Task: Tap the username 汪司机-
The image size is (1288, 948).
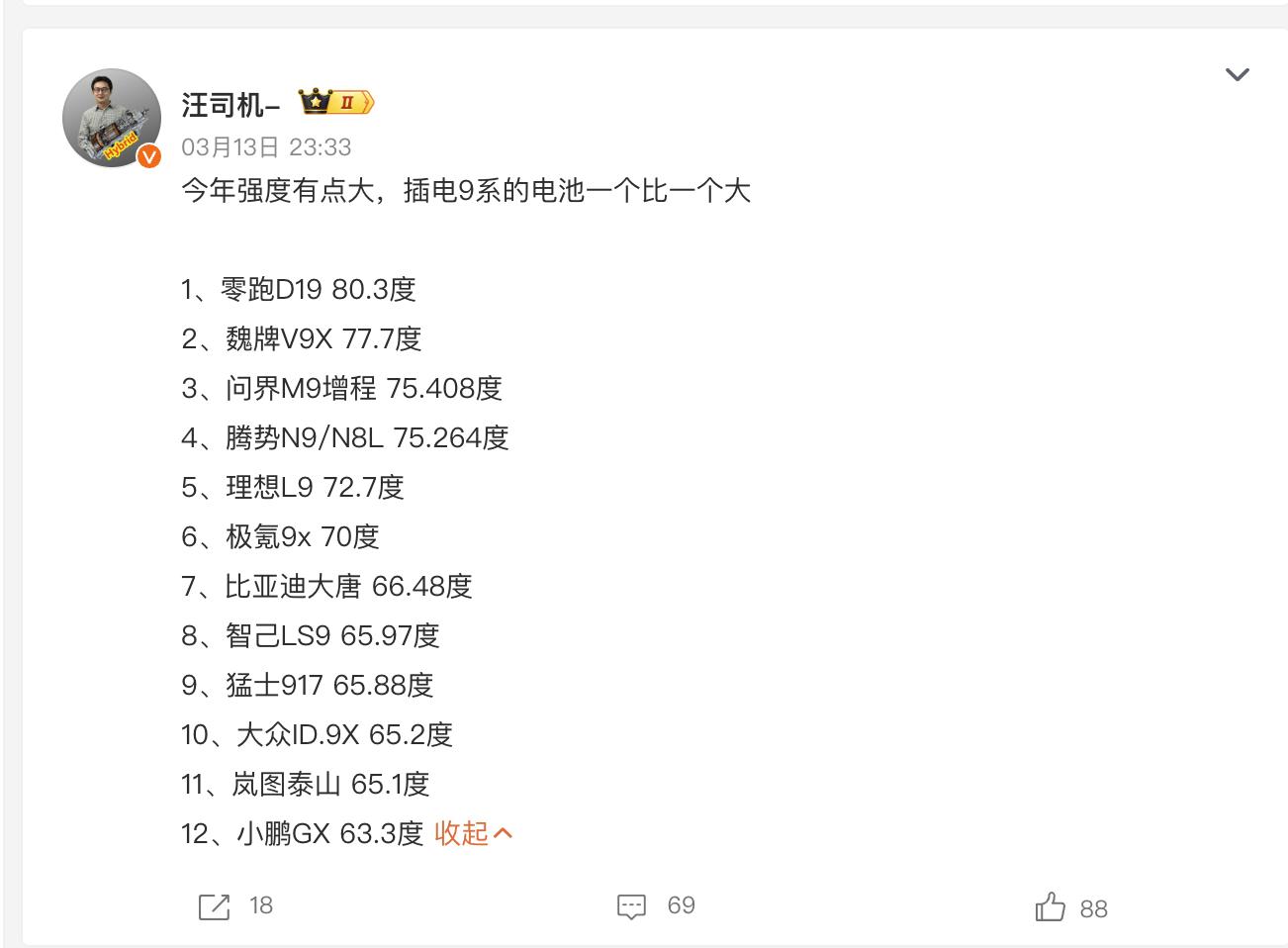Action: coord(230,104)
